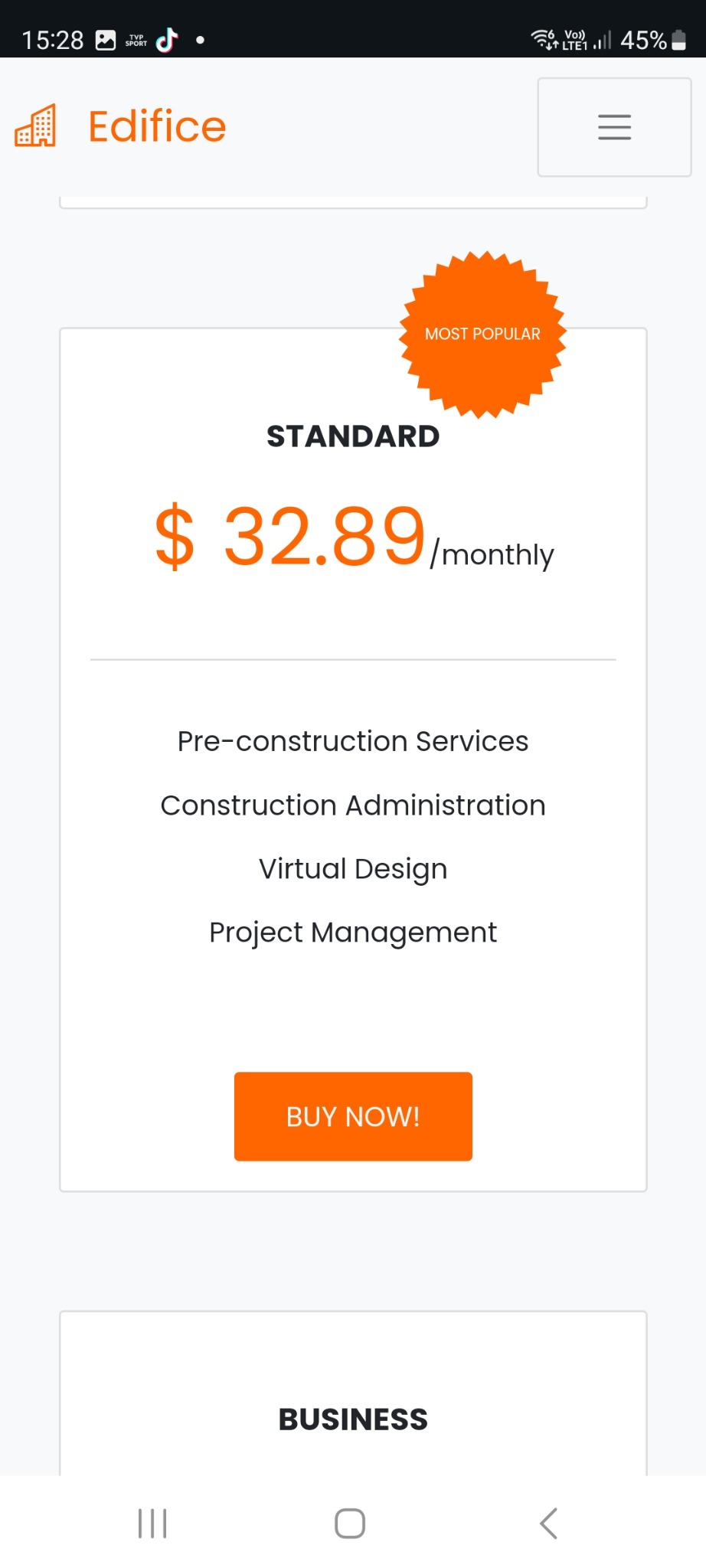
Task: Open the recent apps view
Action: click(152, 1524)
